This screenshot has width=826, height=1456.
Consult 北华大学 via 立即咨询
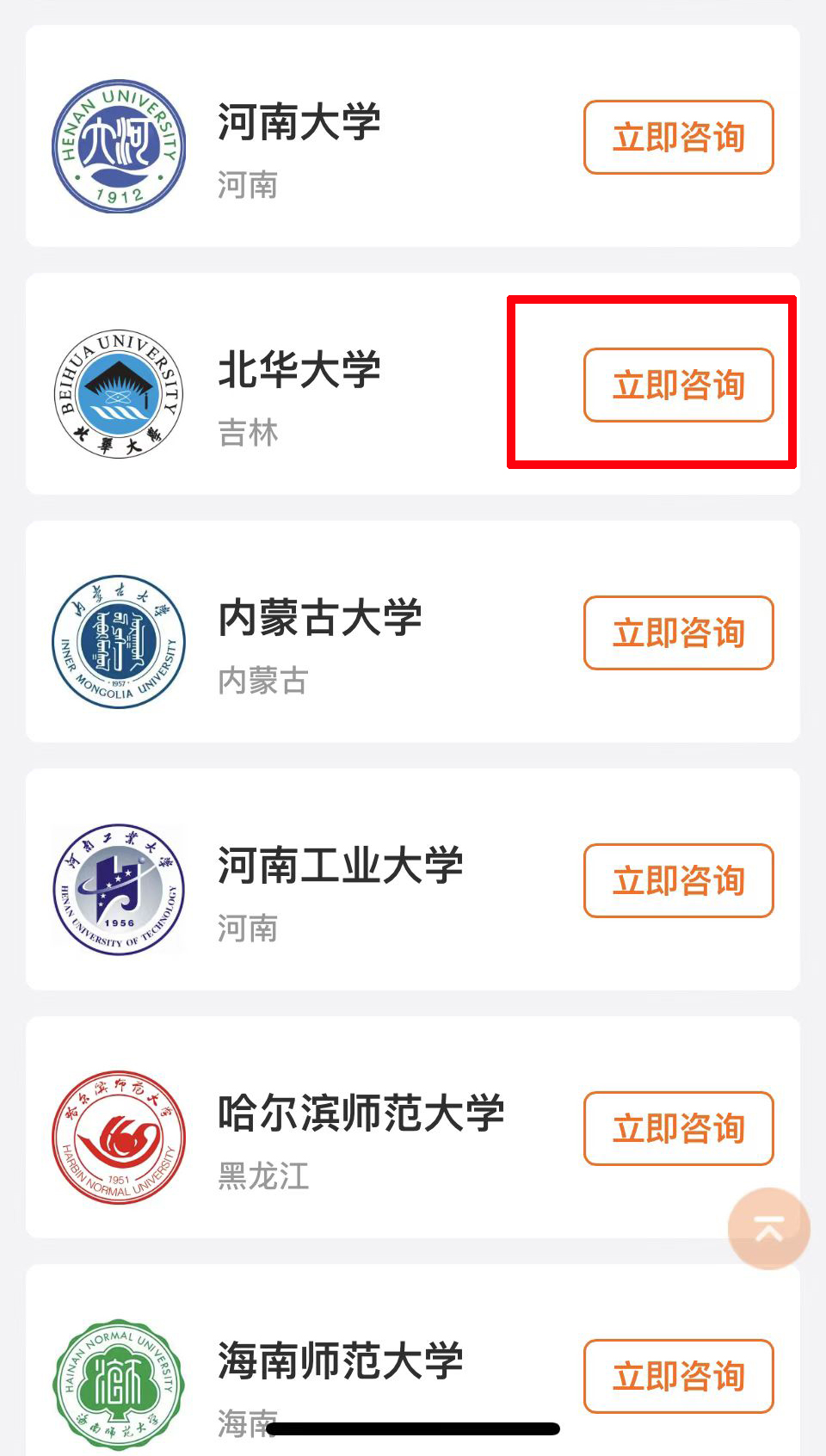point(679,386)
